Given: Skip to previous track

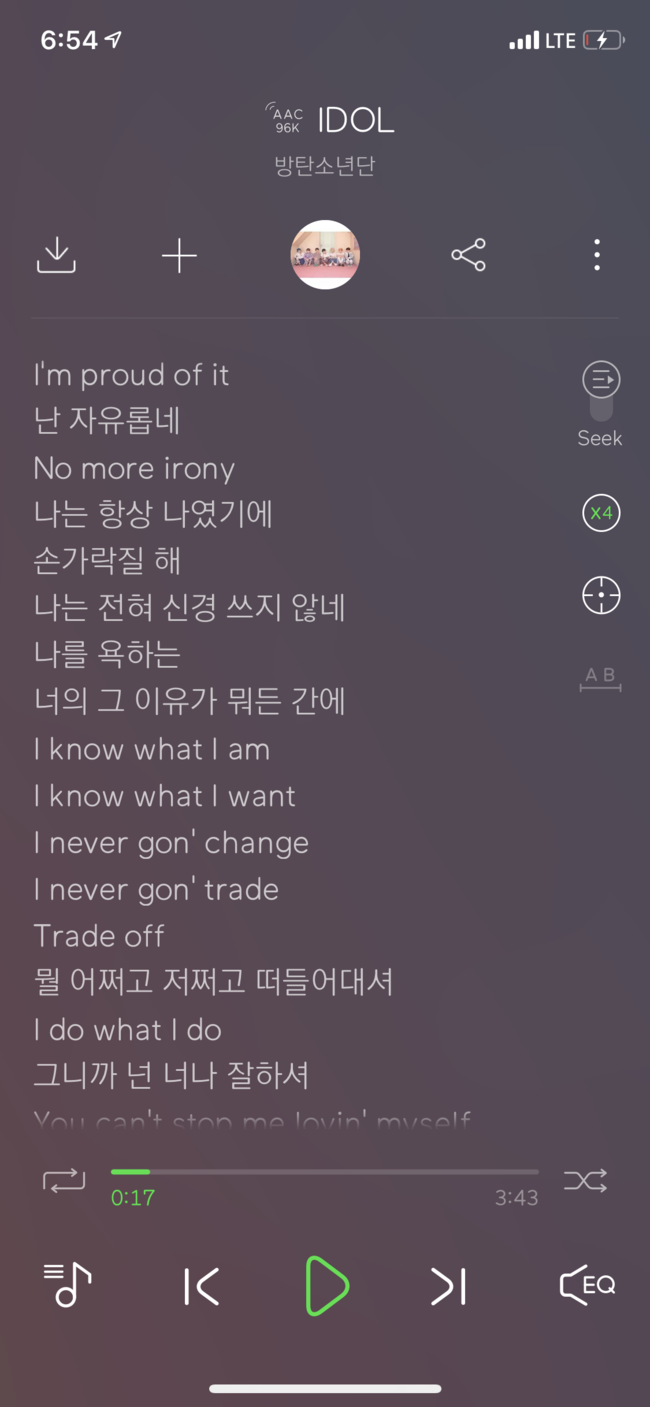Looking at the screenshot, I should click(202, 1286).
